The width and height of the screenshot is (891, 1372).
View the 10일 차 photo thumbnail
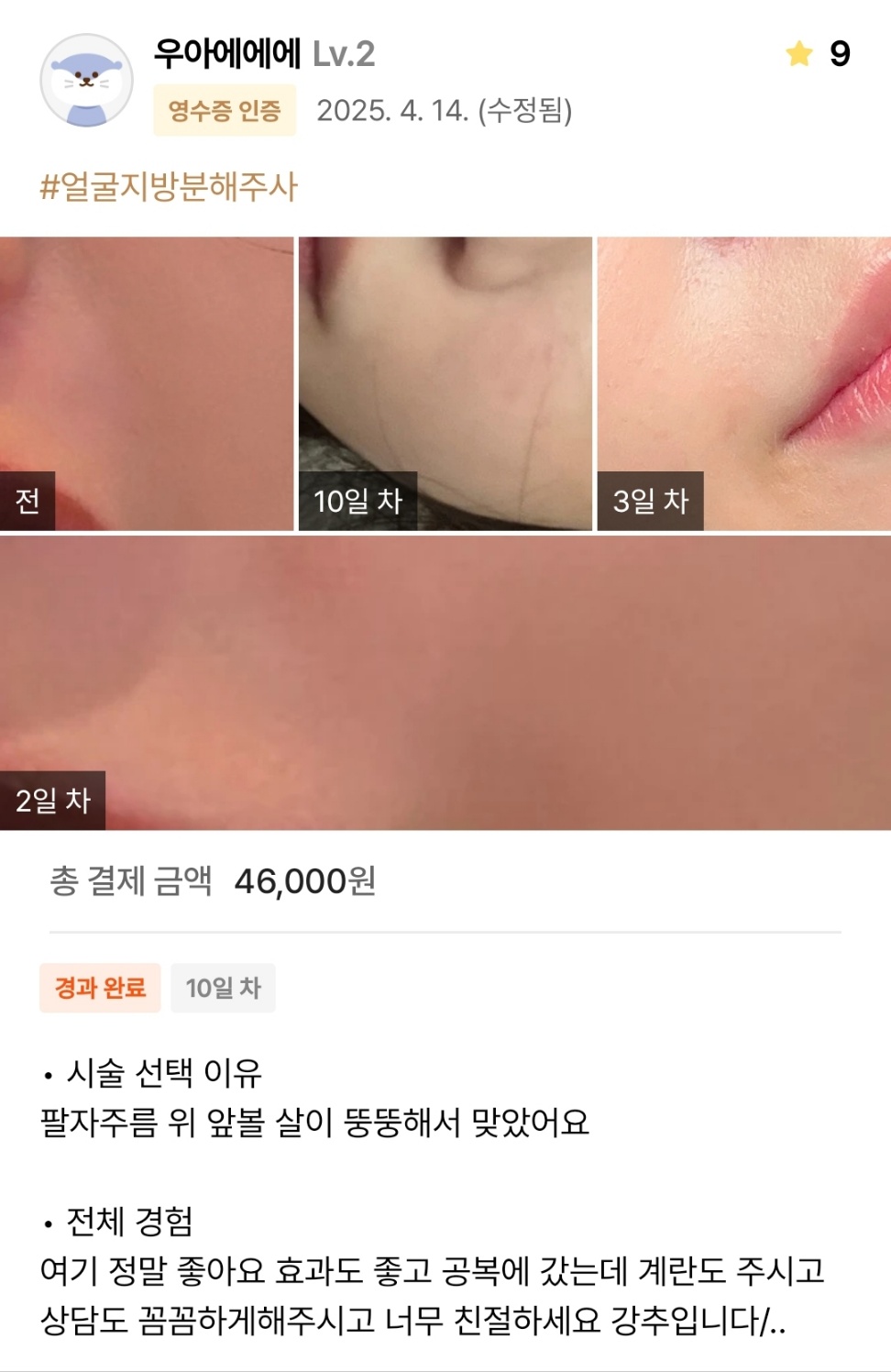tap(445, 383)
